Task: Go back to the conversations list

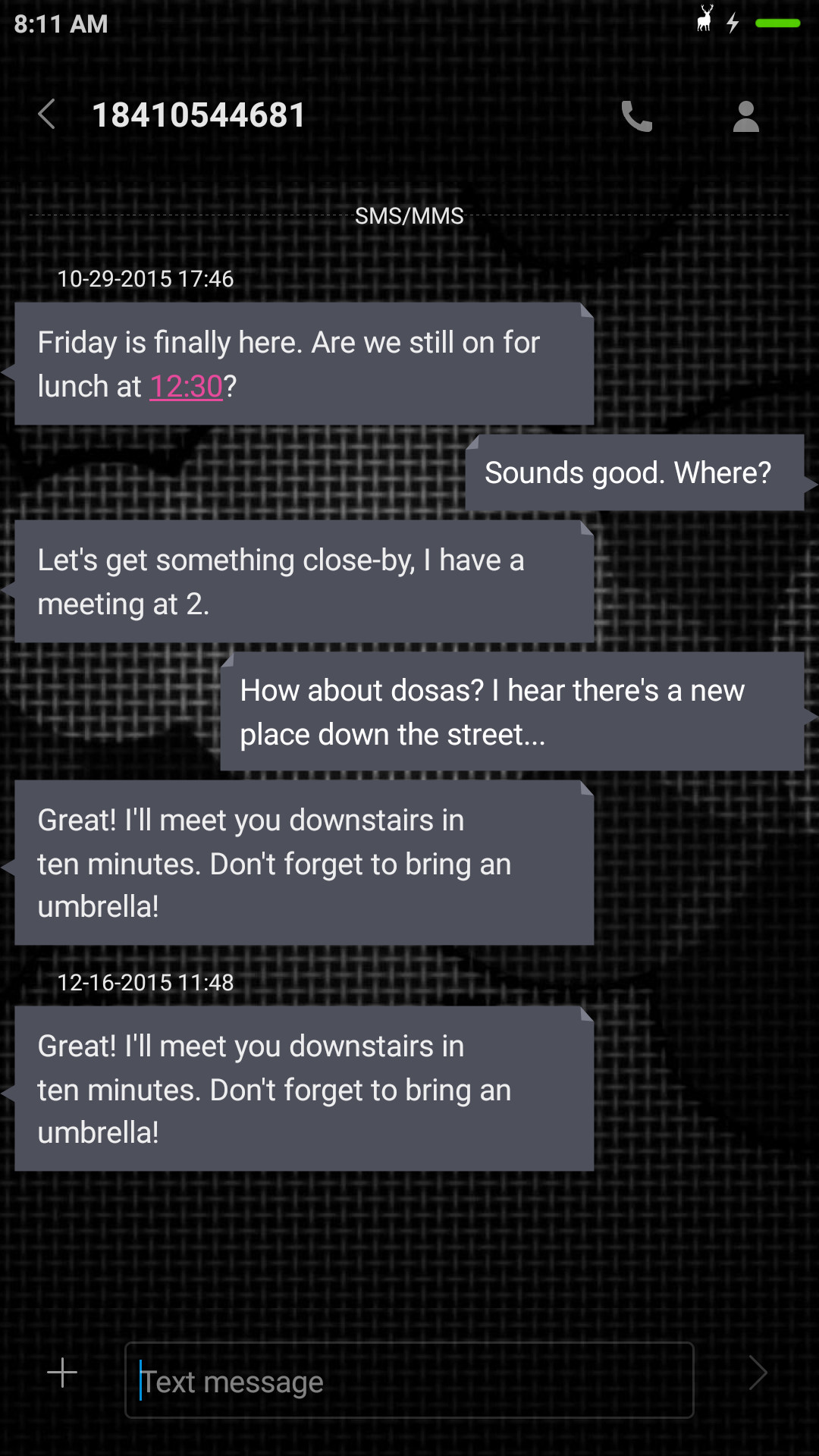Action: coord(47,115)
